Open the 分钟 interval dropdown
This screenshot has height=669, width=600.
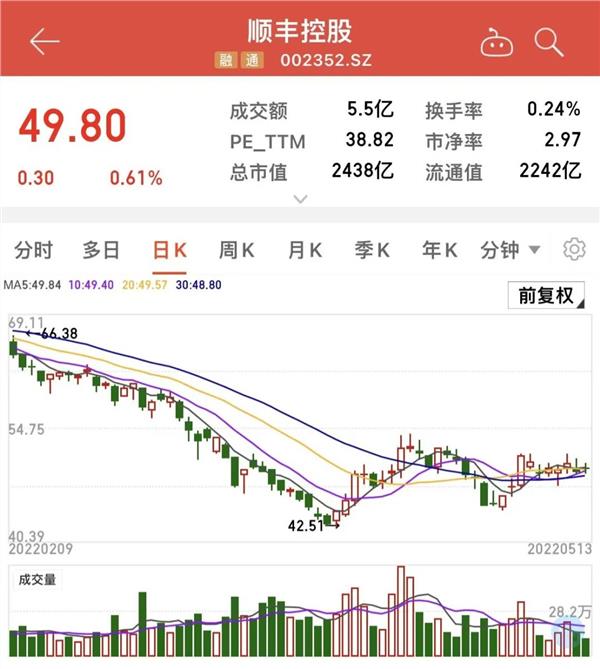[x=510, y=250]
